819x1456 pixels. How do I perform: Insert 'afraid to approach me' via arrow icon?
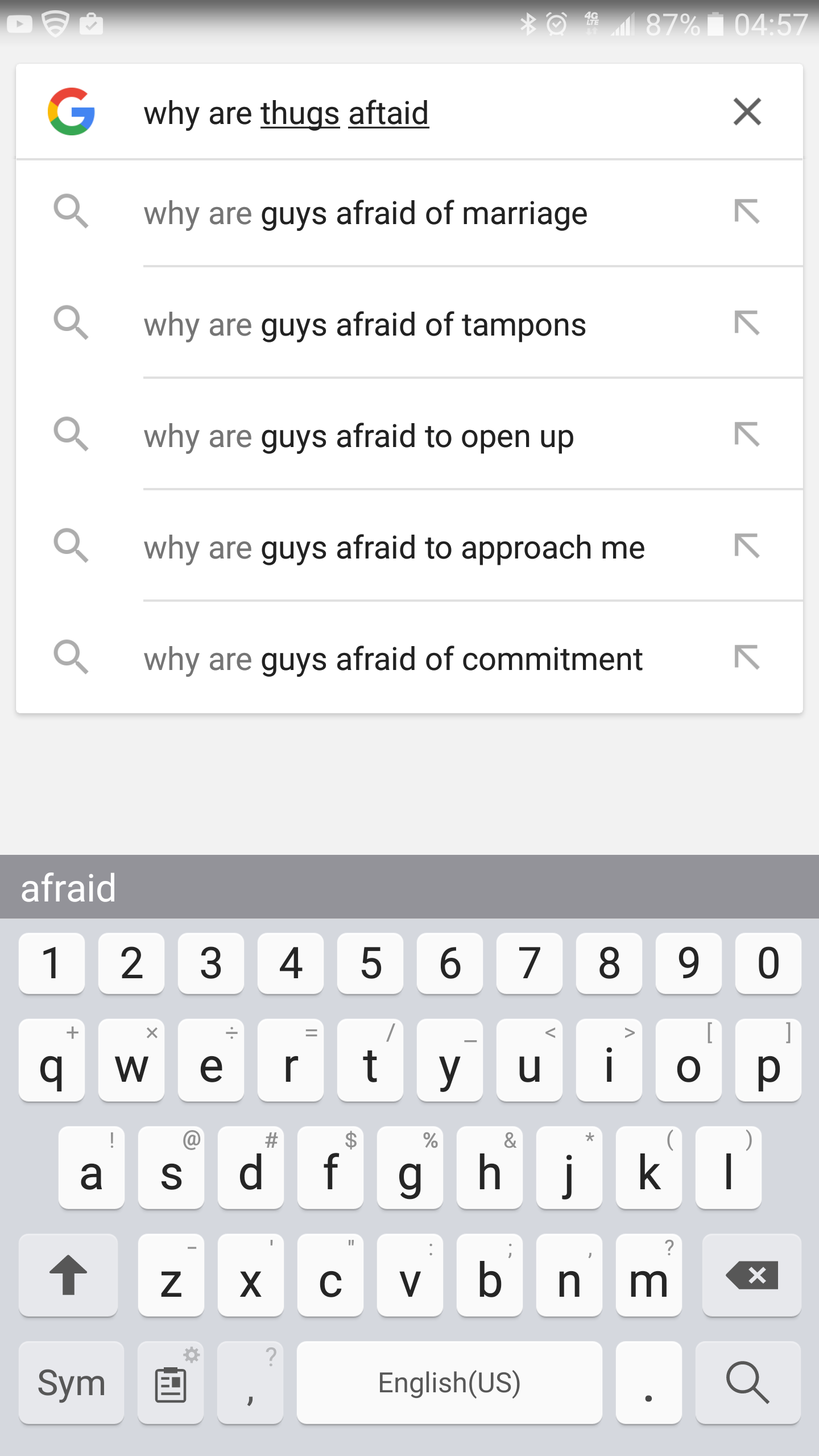click(x=747, y=547)
